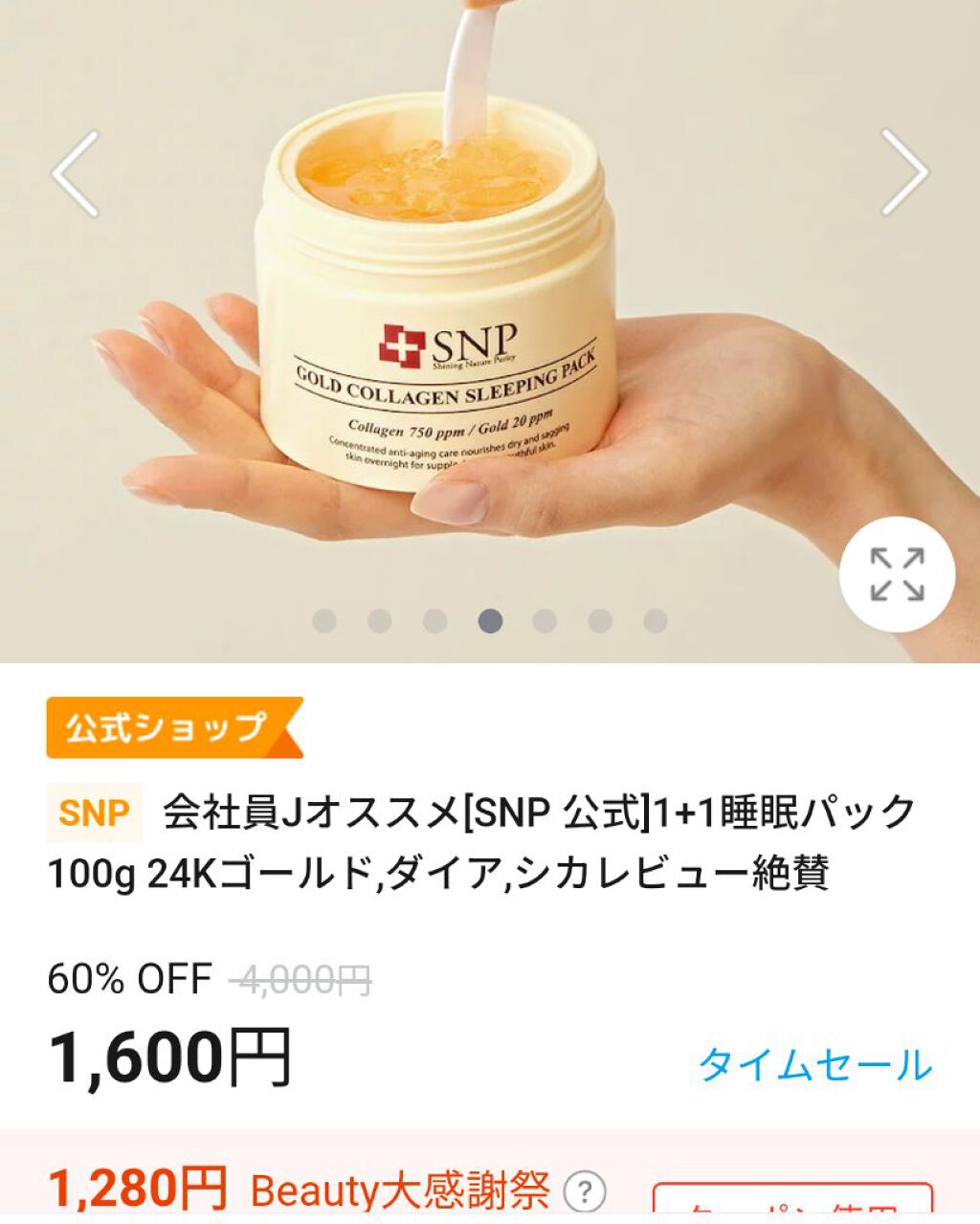Open the タイムセール link
Image resolution: width=980 pixels, height=1224 pixels.
[x=814, y=1064]
